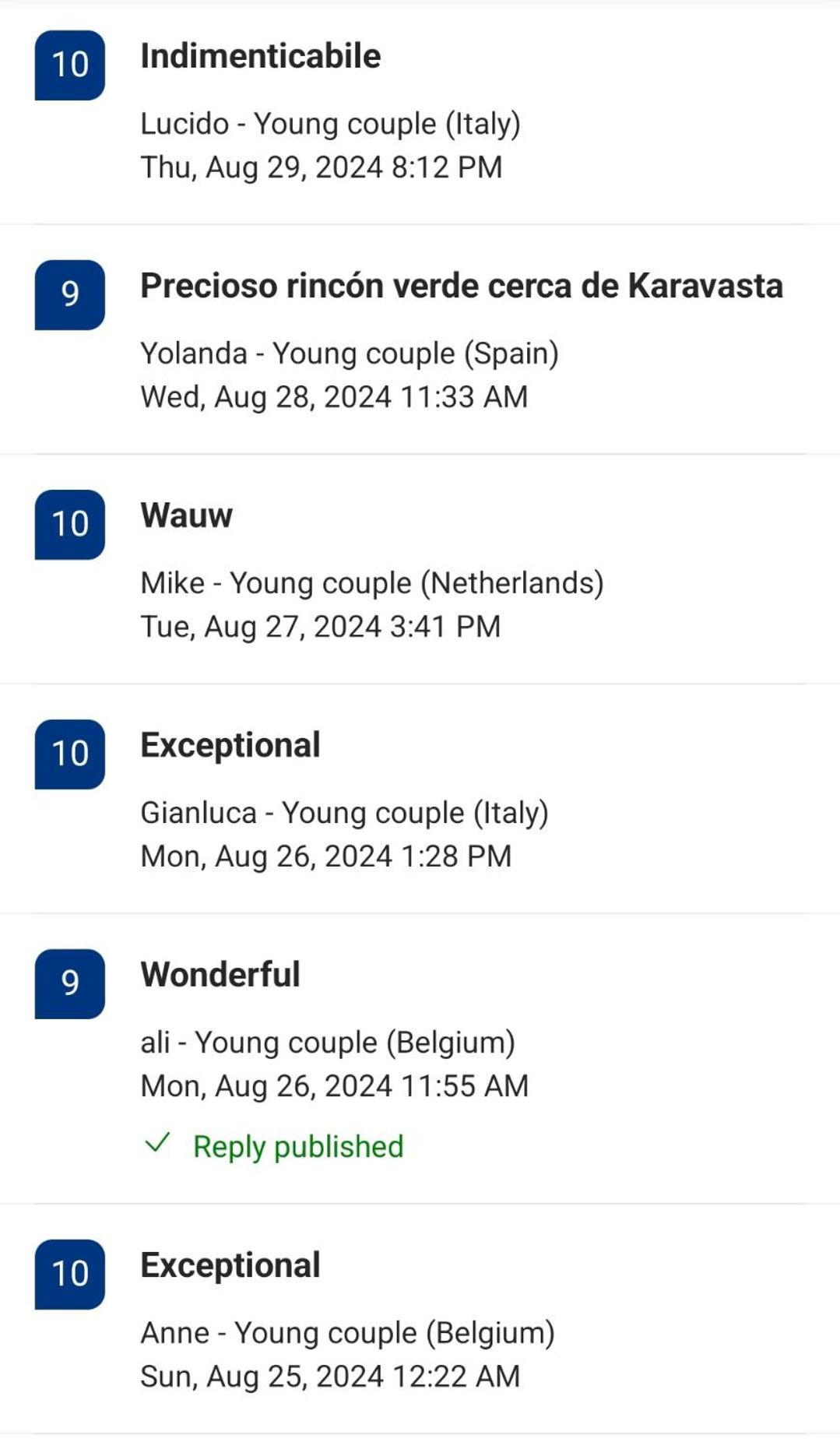View Anne's Exceptional review from Belgium
Image resolution: width=840 pixels, height=1449 pixels.
(230, 1265)
